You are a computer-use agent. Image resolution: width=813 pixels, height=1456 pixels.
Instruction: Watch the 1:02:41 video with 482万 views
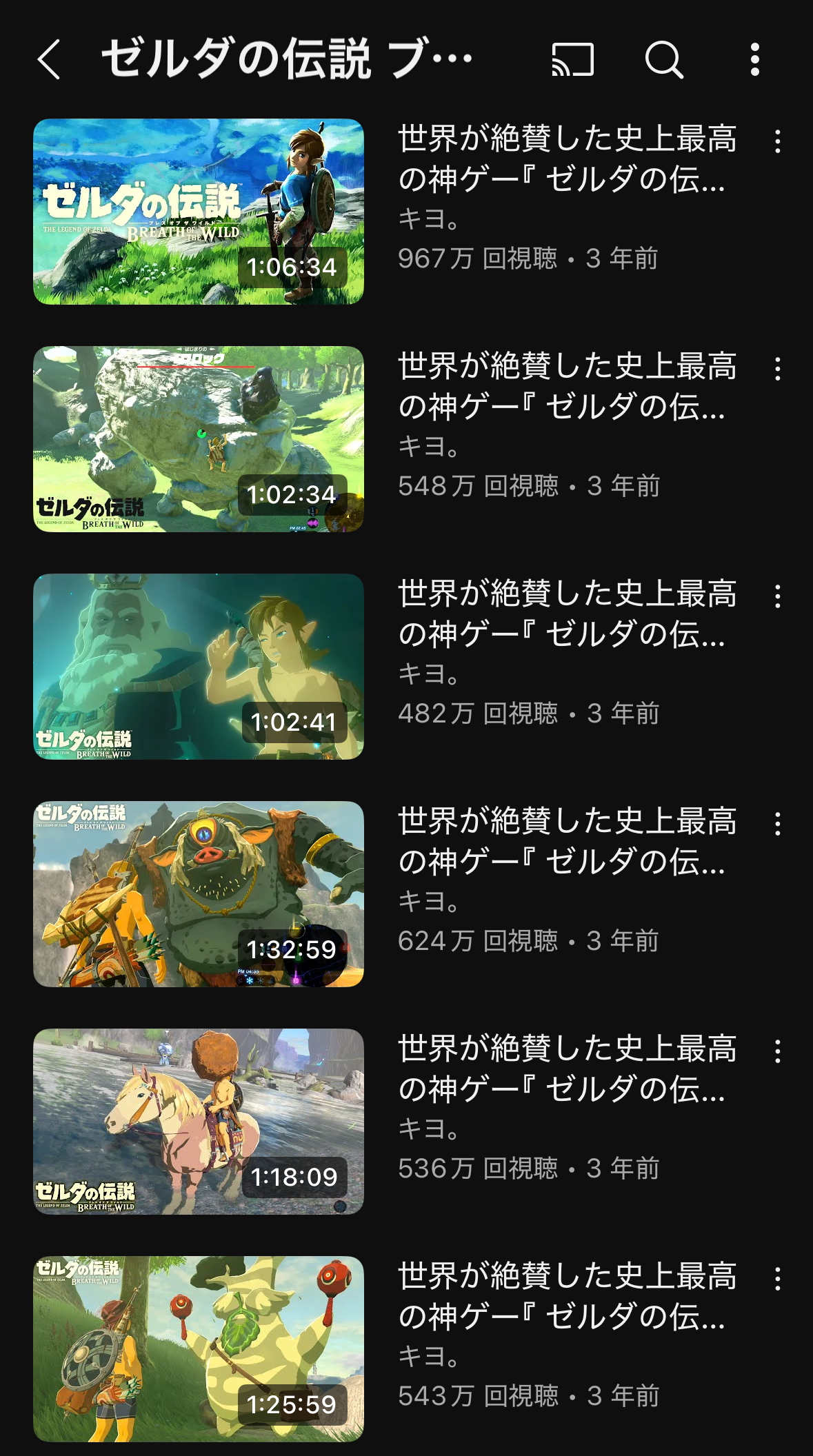(x=199, y=667)
